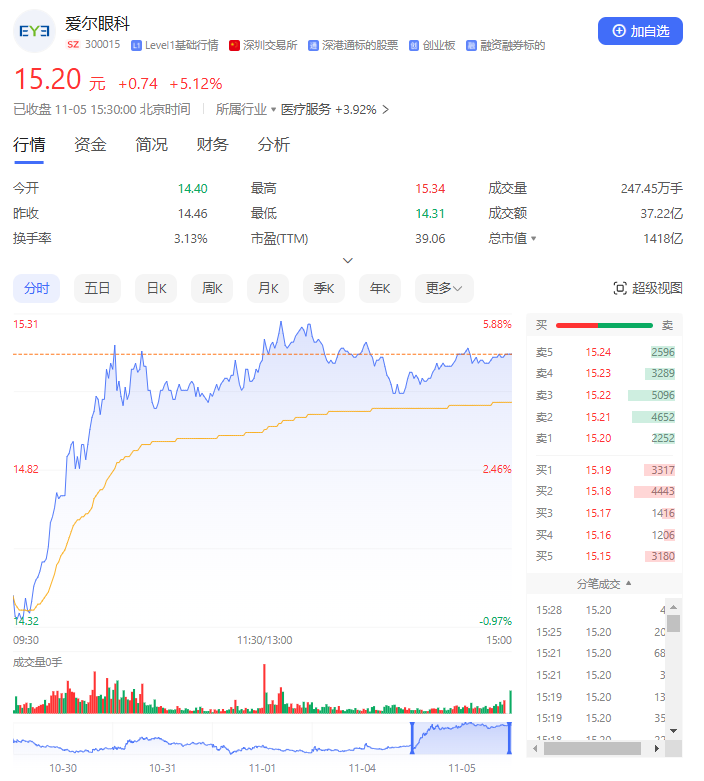Viewport: 704px width, 781px height.
Task: Show the 季K chart
Action: pyautogui.click(x=324, y=288)
